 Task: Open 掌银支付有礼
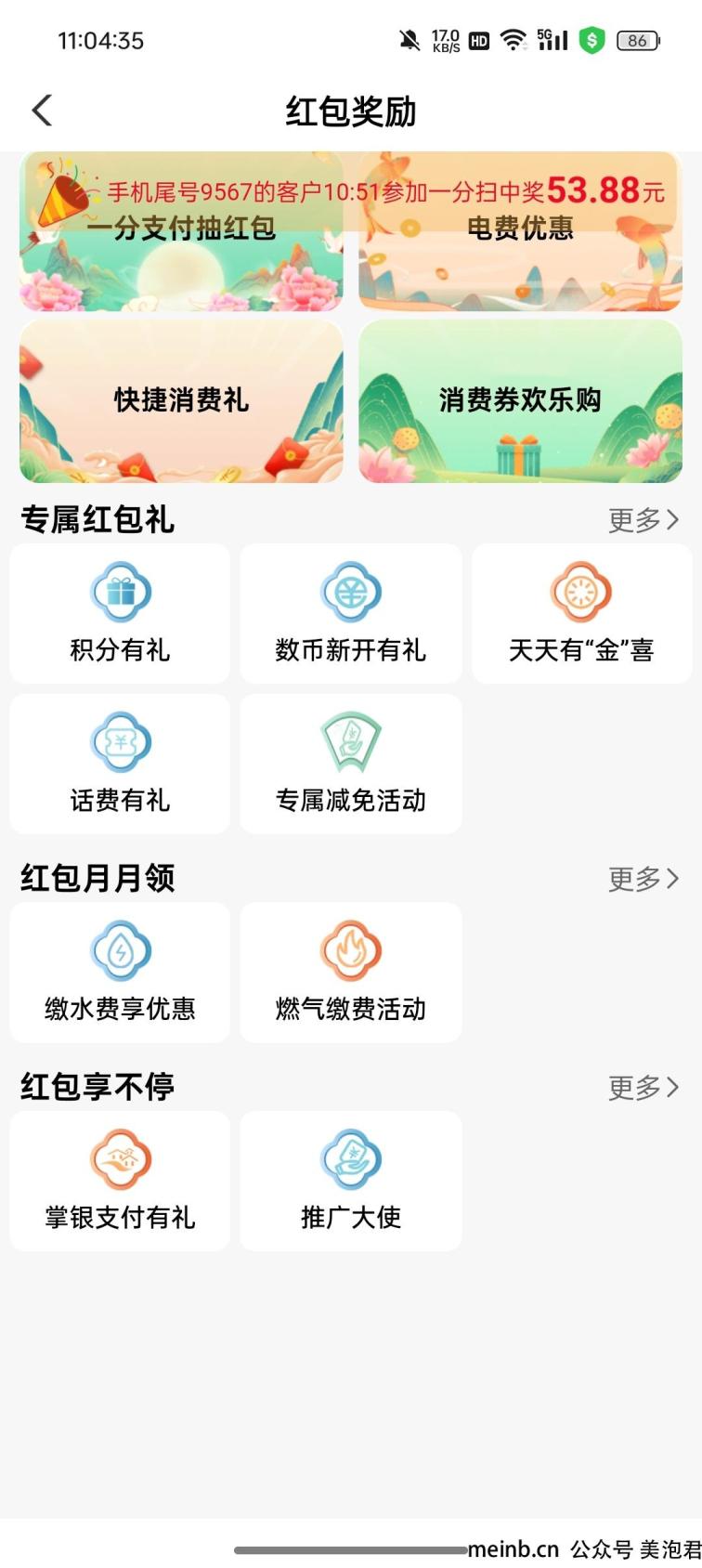point(120,1181)
